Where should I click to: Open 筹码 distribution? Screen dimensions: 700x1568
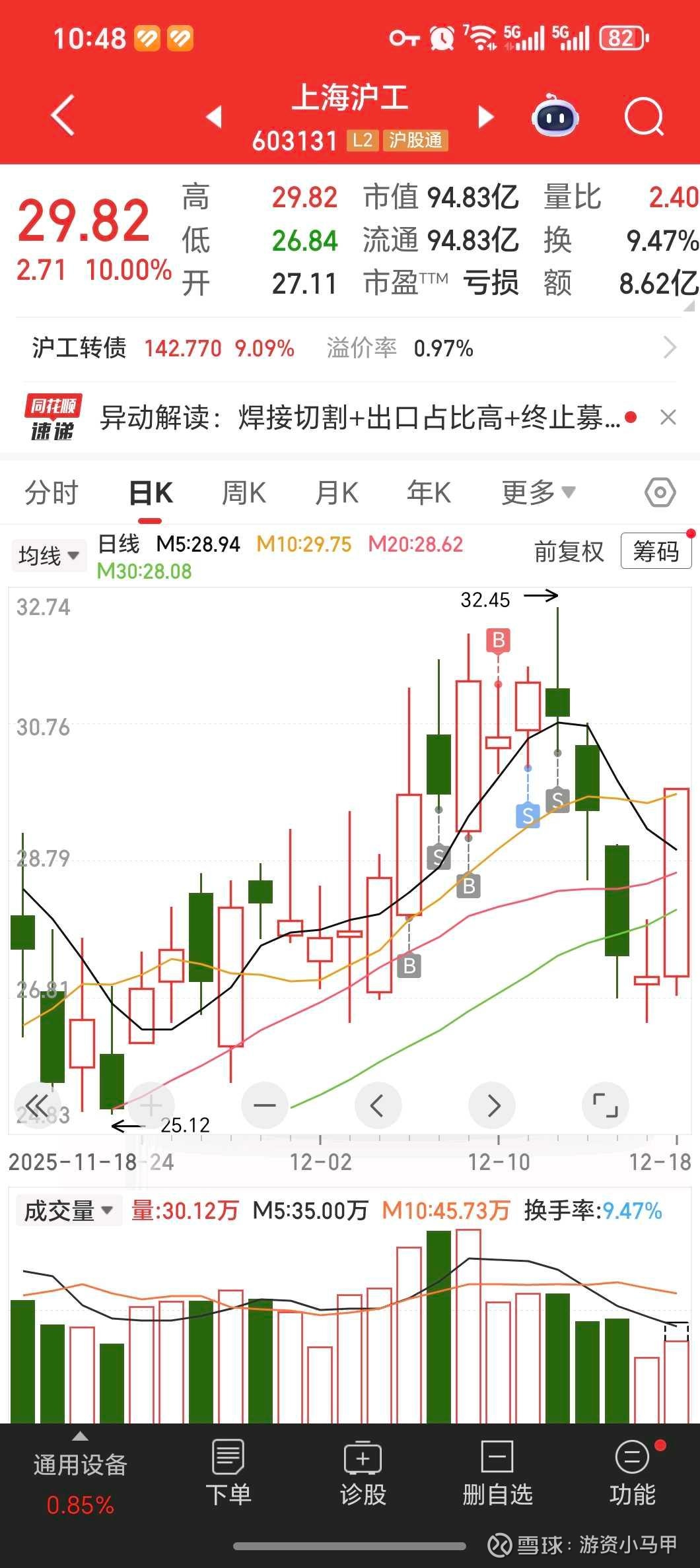tap(656, 552)
